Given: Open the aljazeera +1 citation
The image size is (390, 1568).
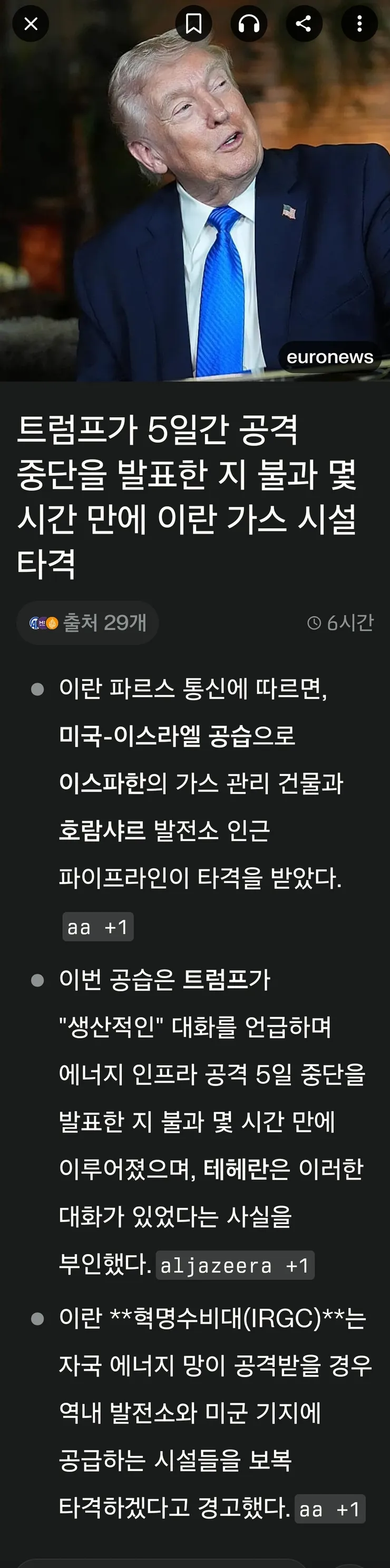Looking at the screenshot, I should pyautogui.click(x=235, y=1265).
